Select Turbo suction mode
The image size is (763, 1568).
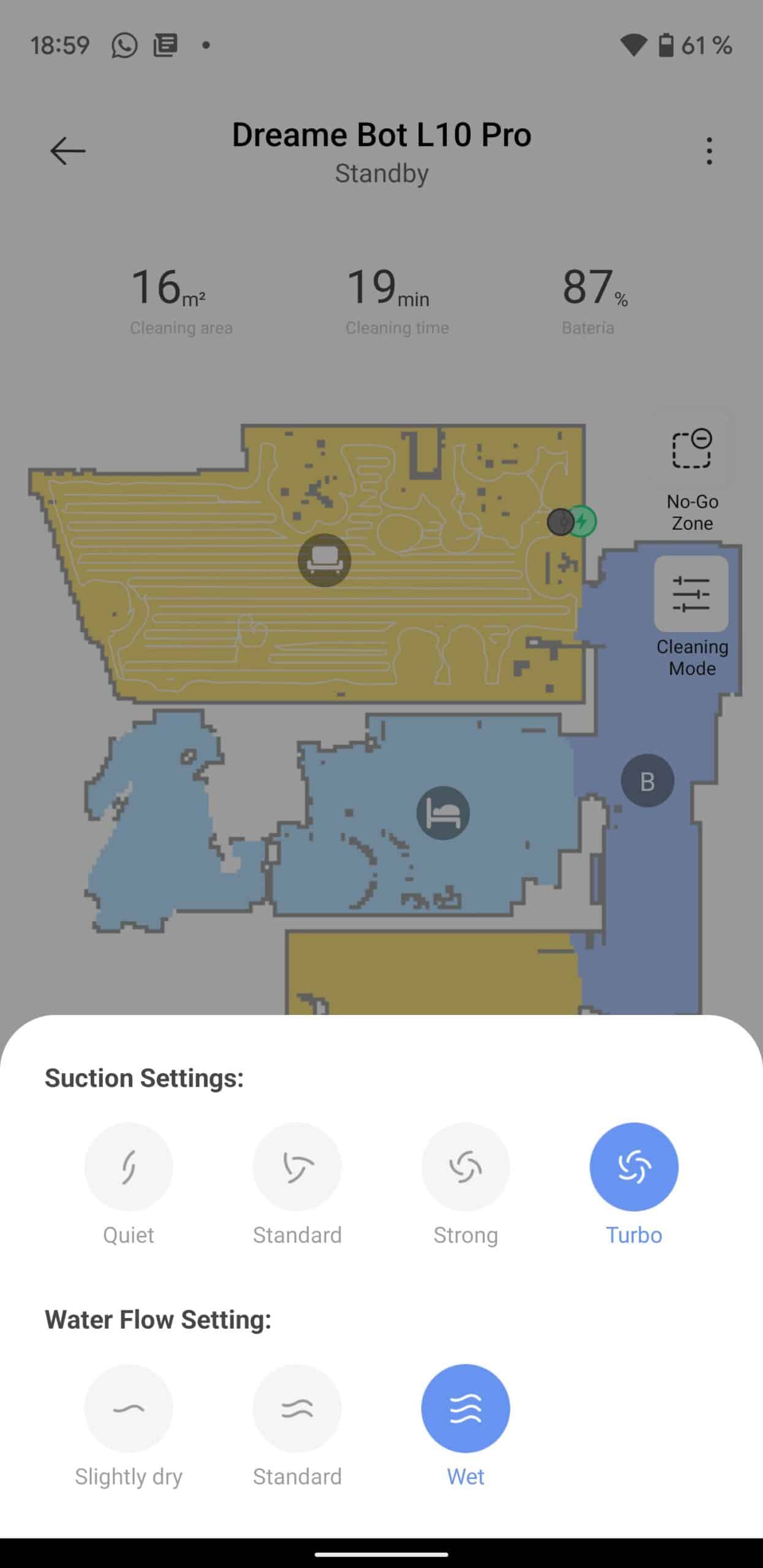pos(634,1166)
